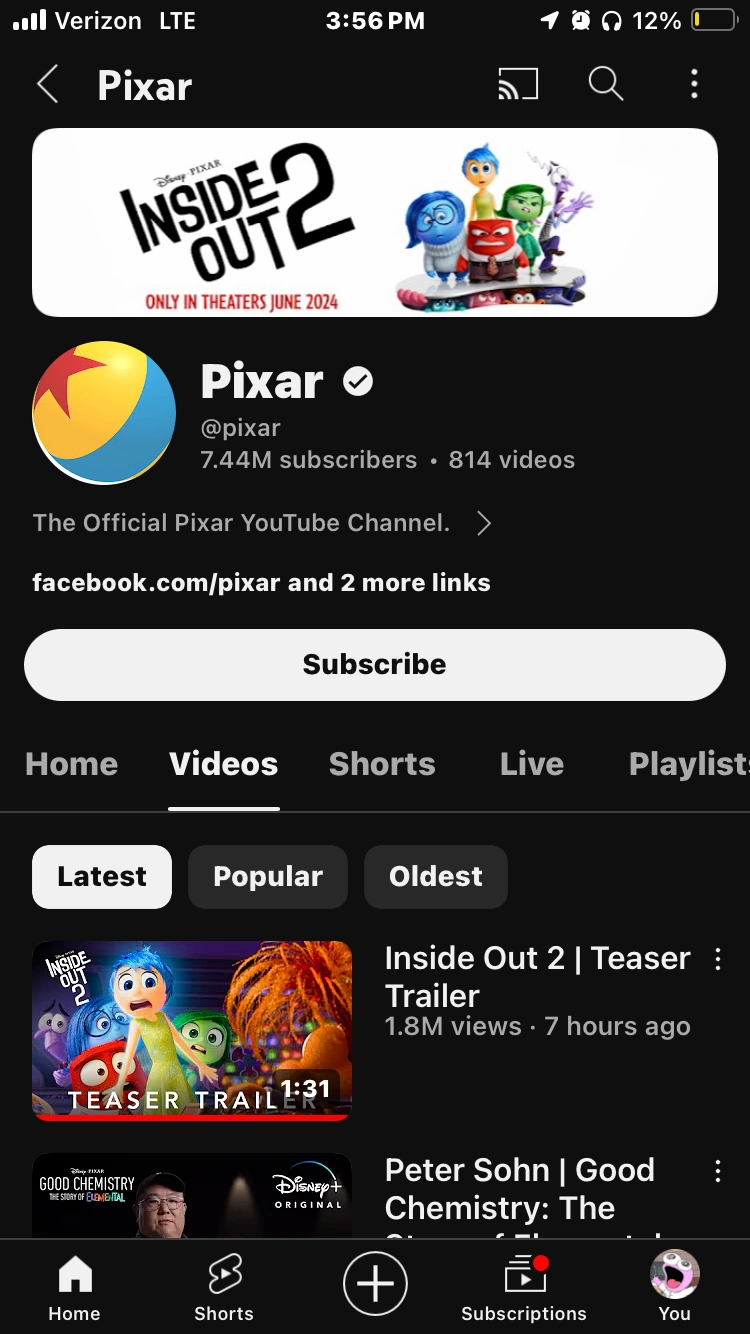
Task: Go back from the Pixar channel
Action: pyautogui.click(x=47, y=85)
